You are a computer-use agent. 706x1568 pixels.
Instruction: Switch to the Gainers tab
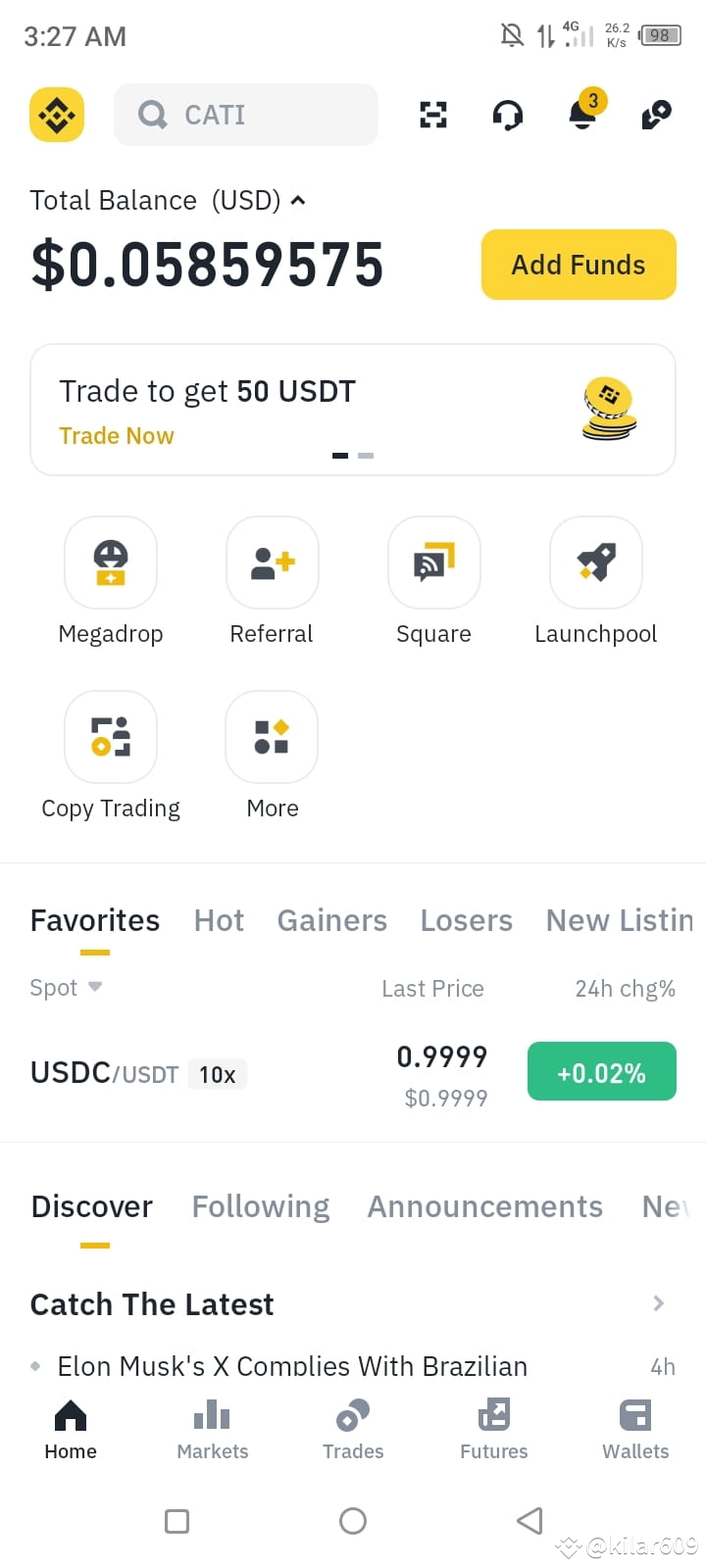tap(331, 920)
